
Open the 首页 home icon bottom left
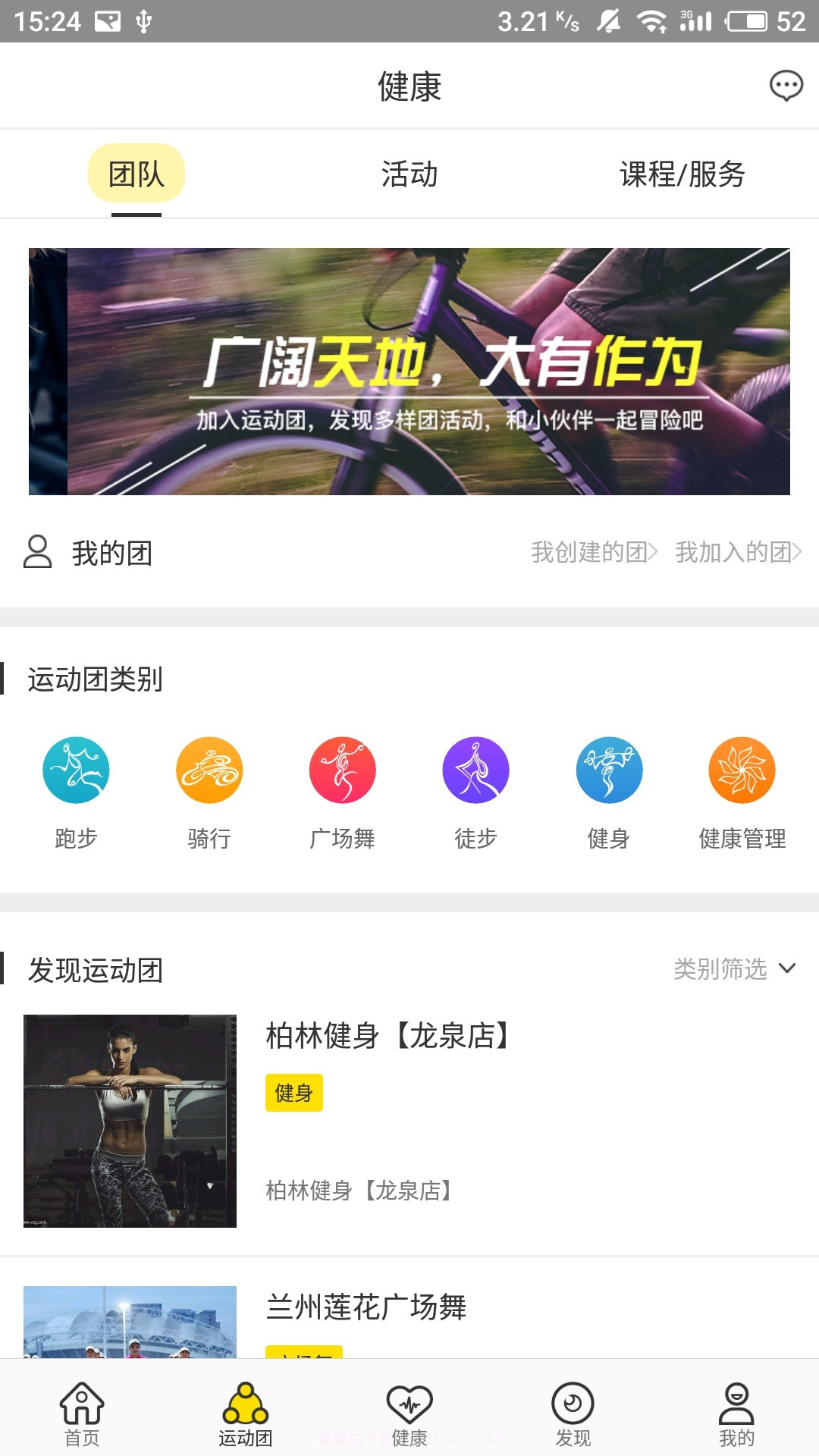(x=82, y=1410)
